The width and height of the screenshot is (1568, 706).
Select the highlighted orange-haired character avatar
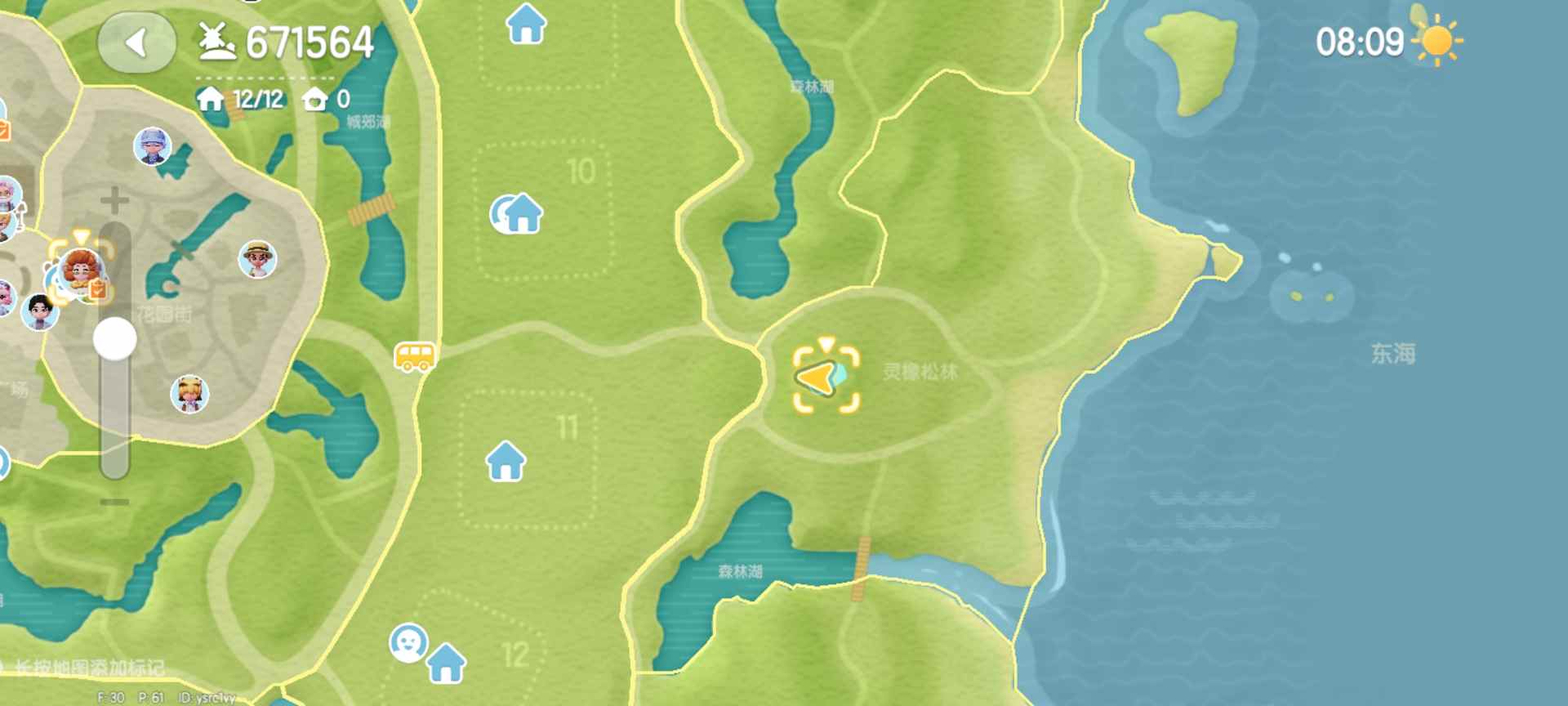click(80, 270)
